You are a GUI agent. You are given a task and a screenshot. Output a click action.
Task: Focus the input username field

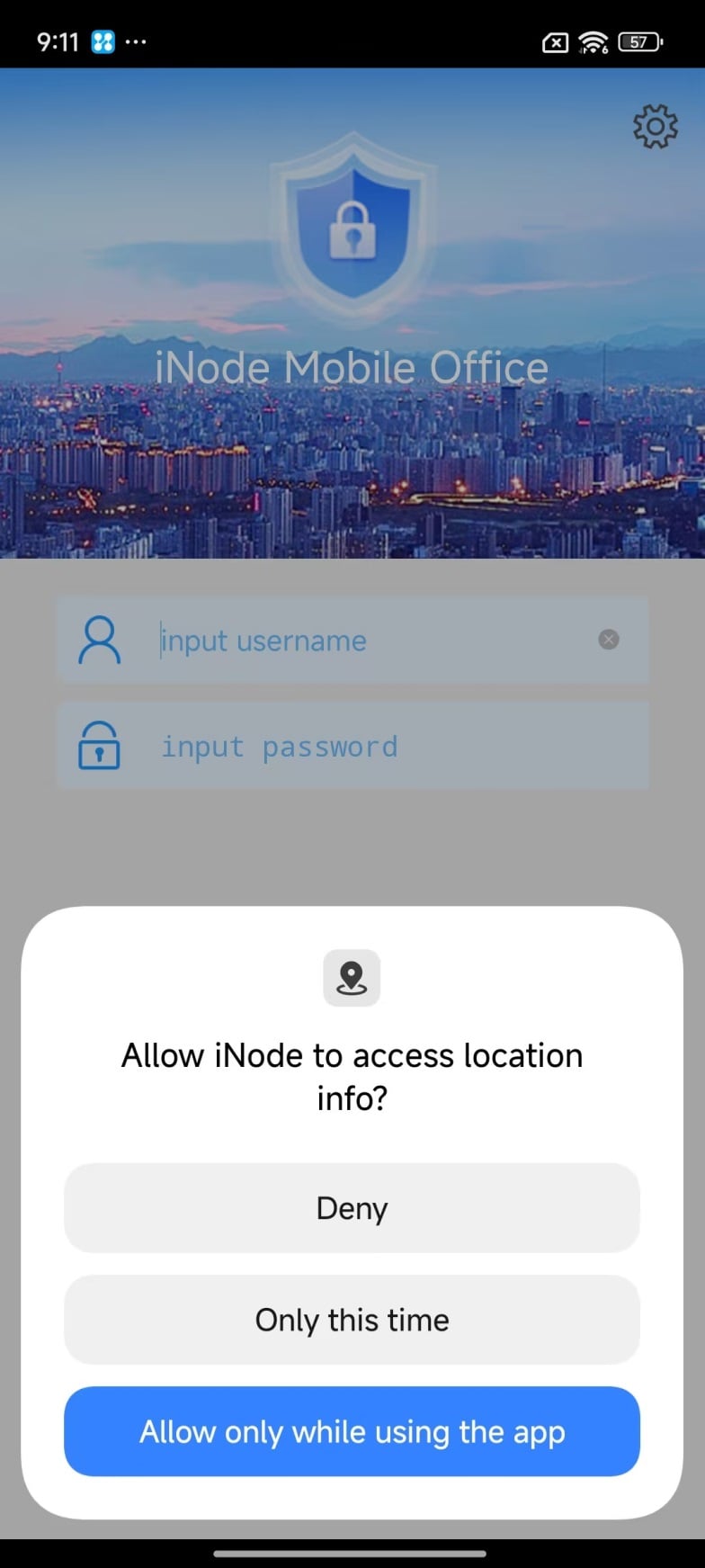tap(360, 641)
